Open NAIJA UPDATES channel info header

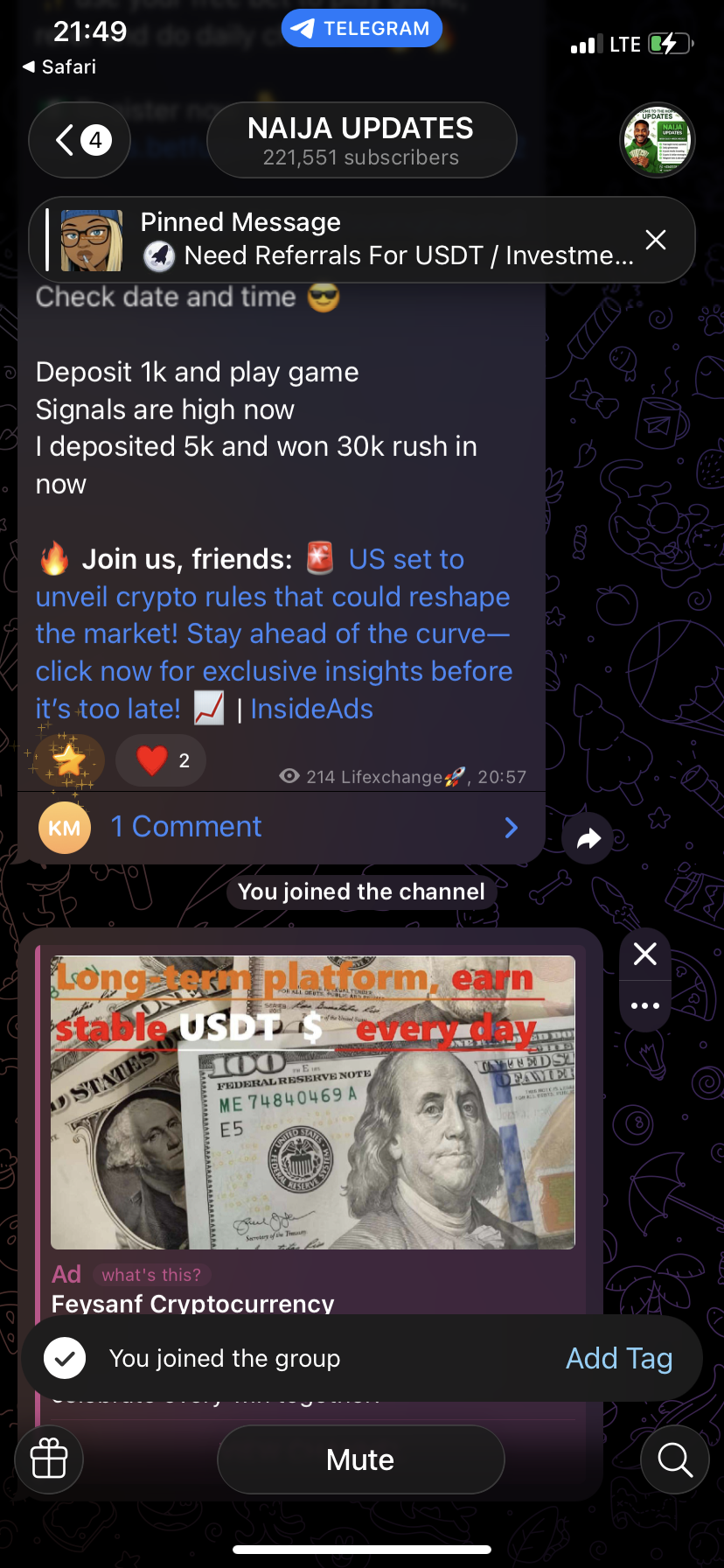point(361,140)
